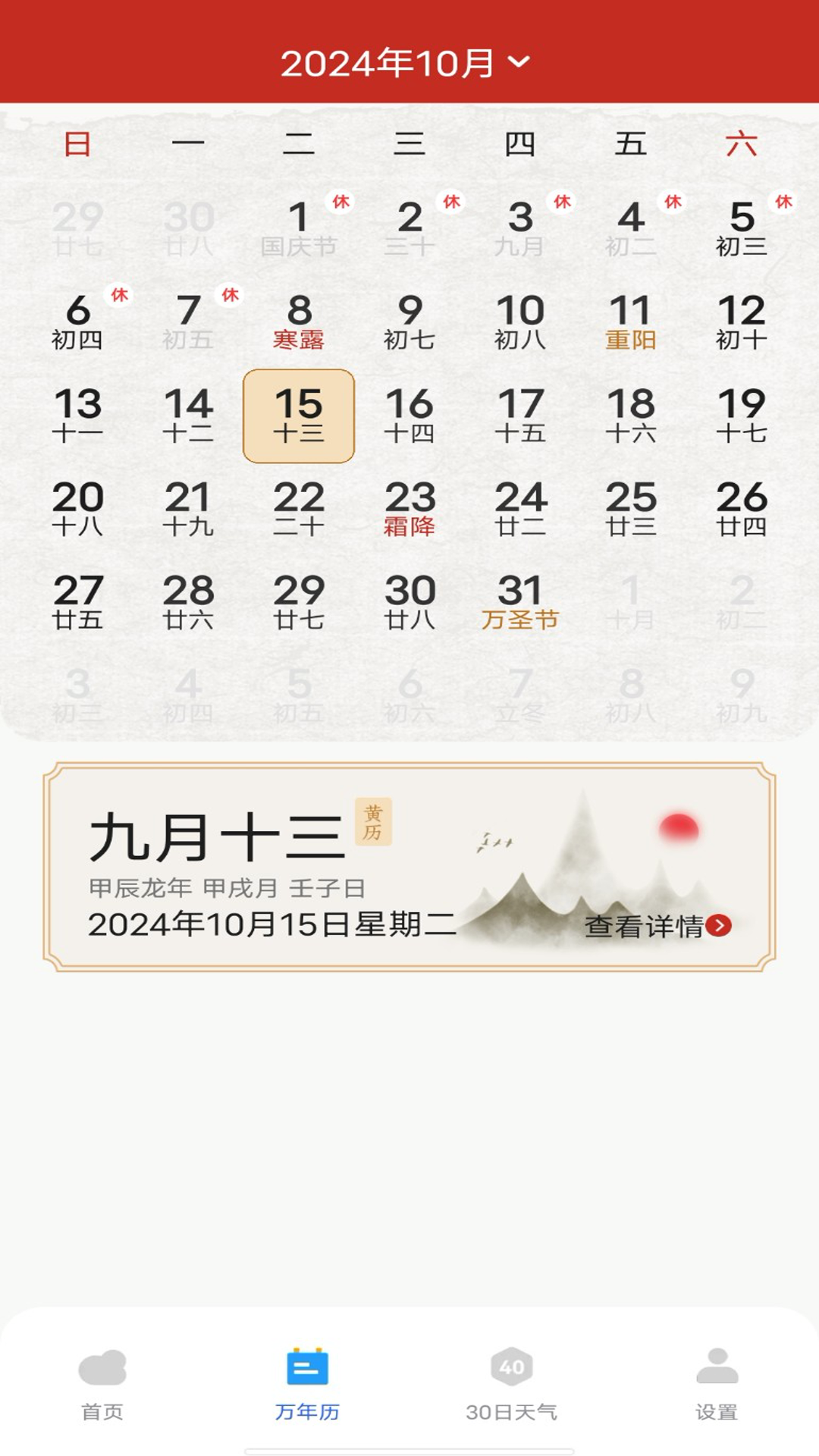
Task: Switch to the 首页 tab
Action: tap(102, 1385)
